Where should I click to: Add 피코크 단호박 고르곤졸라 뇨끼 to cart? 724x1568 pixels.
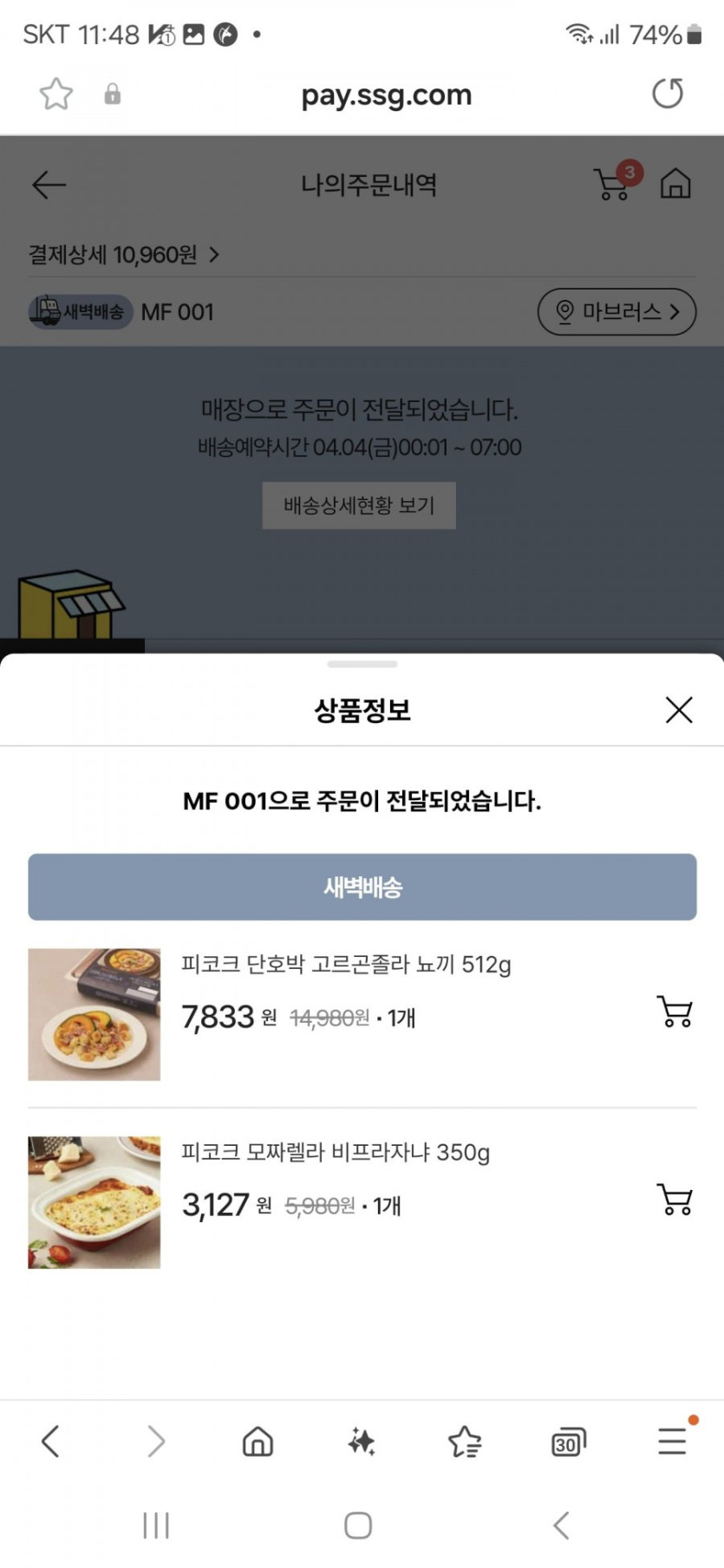click(675, 1012)
